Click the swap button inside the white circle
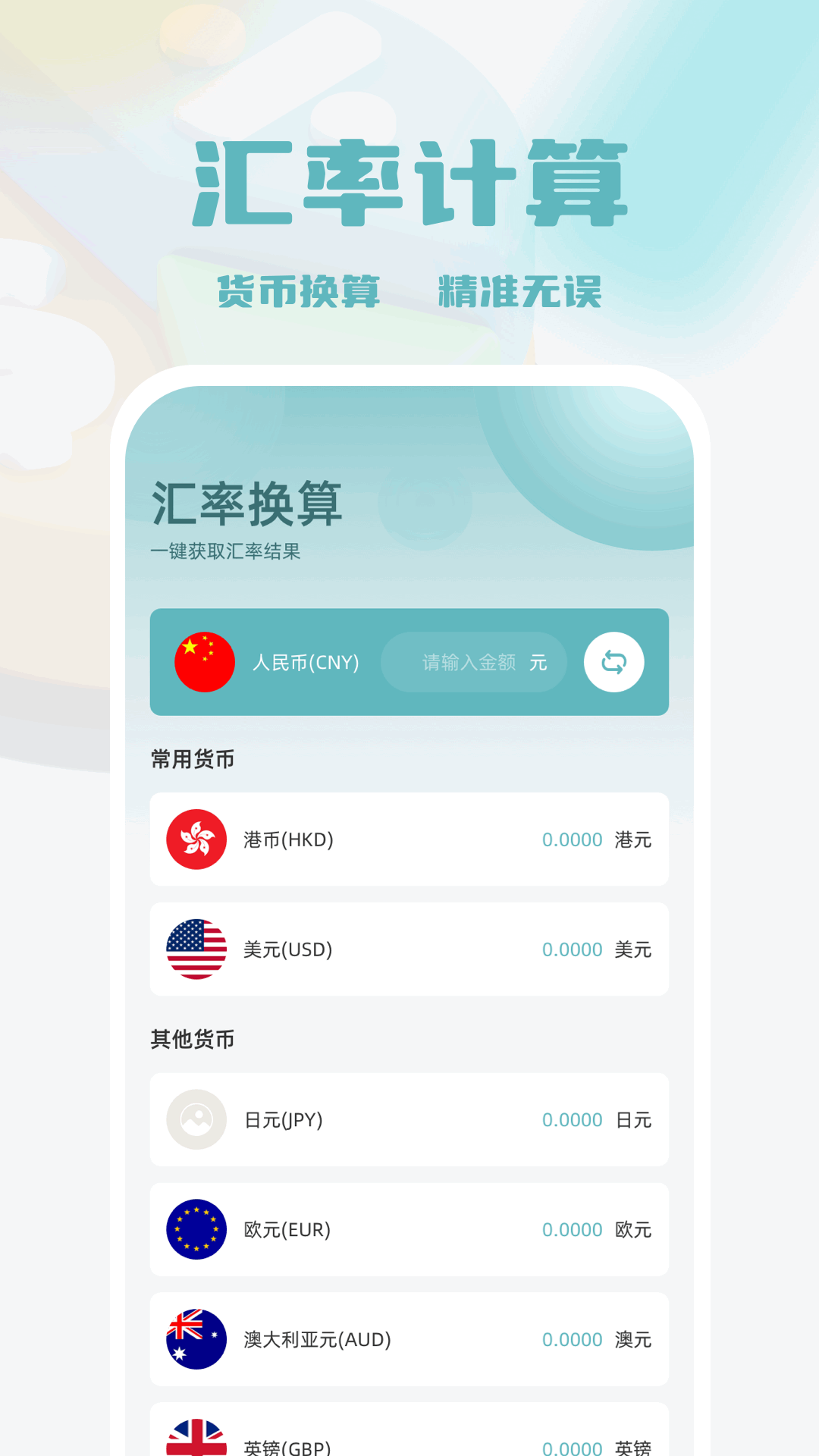 613,662
